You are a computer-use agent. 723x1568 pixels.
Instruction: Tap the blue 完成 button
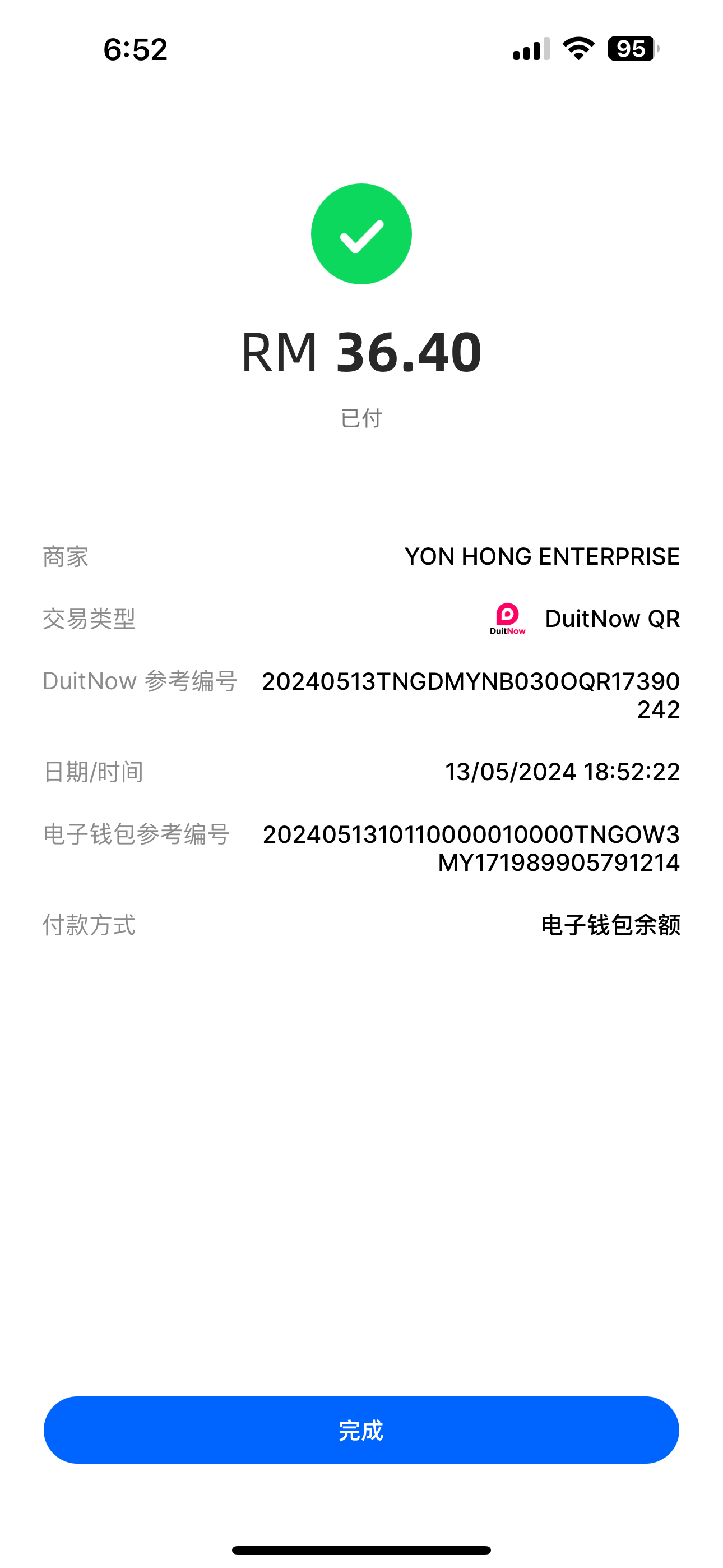coord(361,1430)
